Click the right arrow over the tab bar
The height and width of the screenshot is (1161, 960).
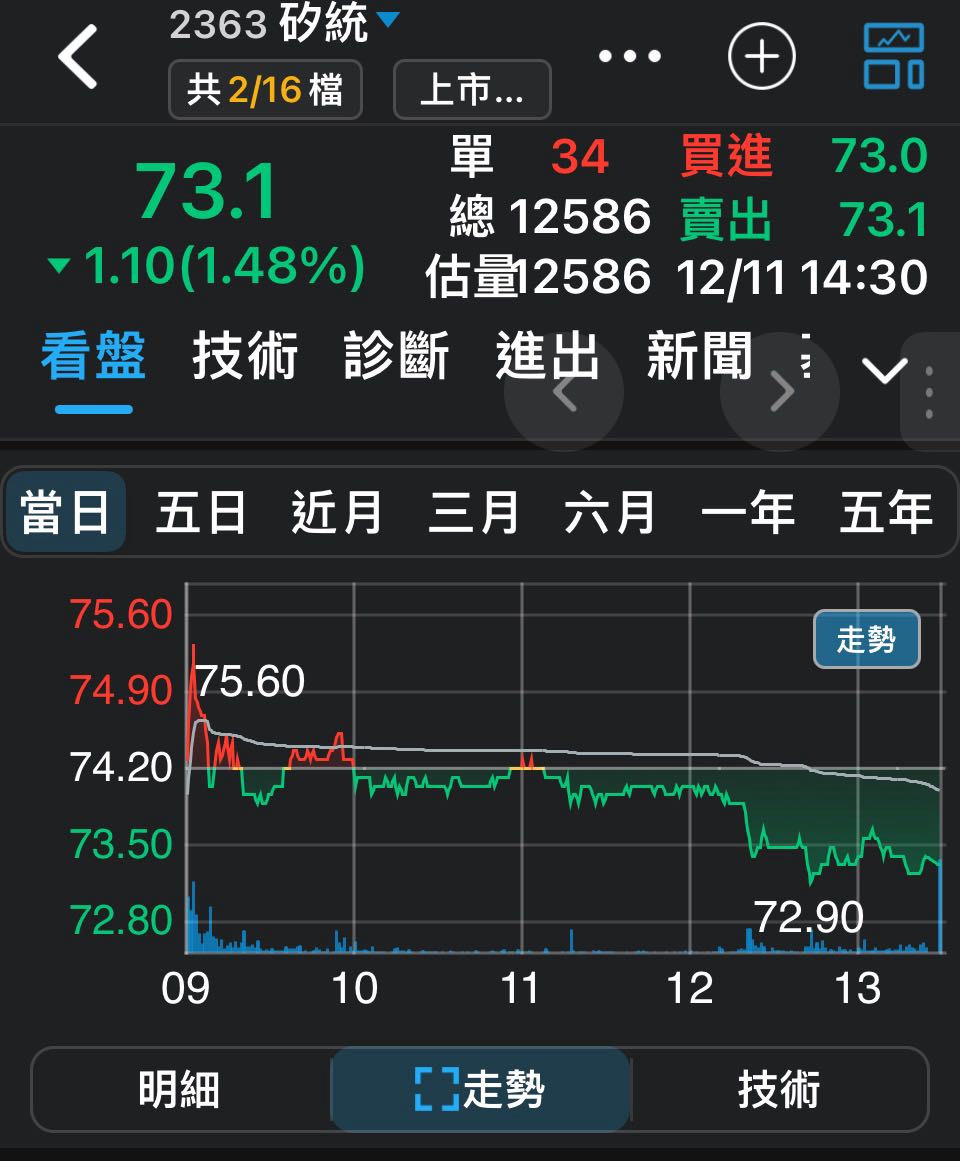[x=779, y=393]
